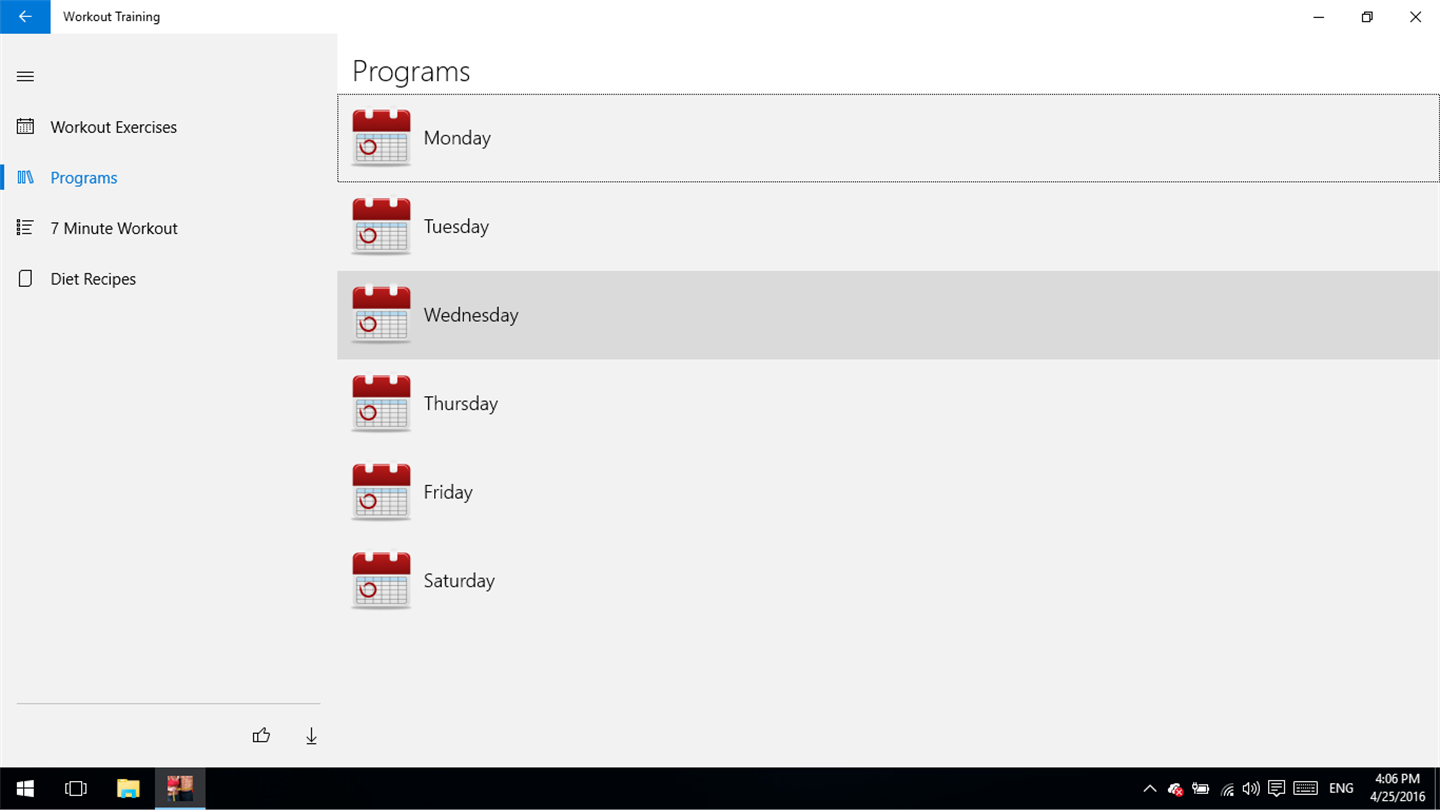1440x810 pixels.
Task: Open File Explorer from the taskbar
Action: point(128,789)
